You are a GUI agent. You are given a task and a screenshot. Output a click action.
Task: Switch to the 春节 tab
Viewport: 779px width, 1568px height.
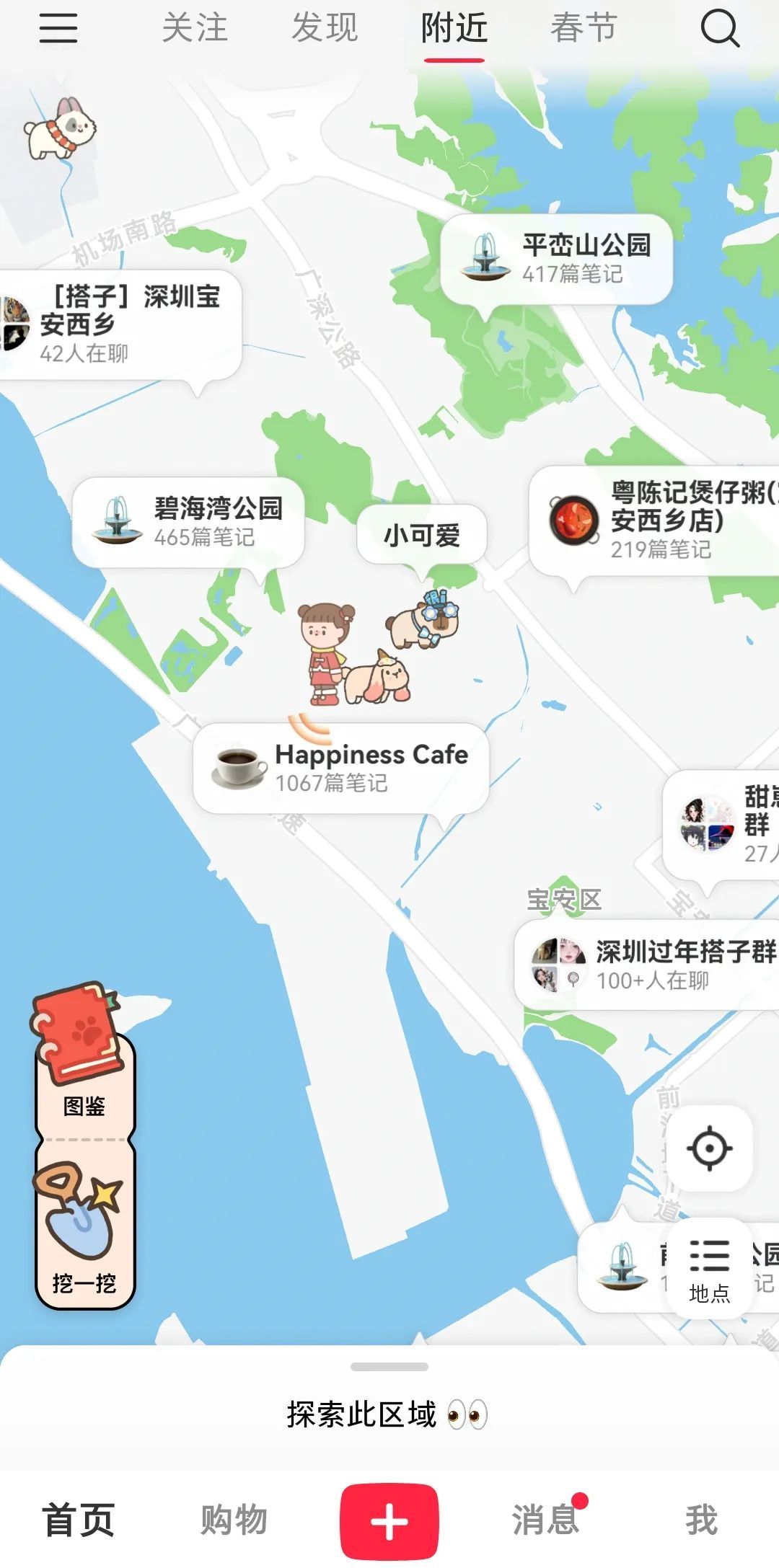pos(584,29)
